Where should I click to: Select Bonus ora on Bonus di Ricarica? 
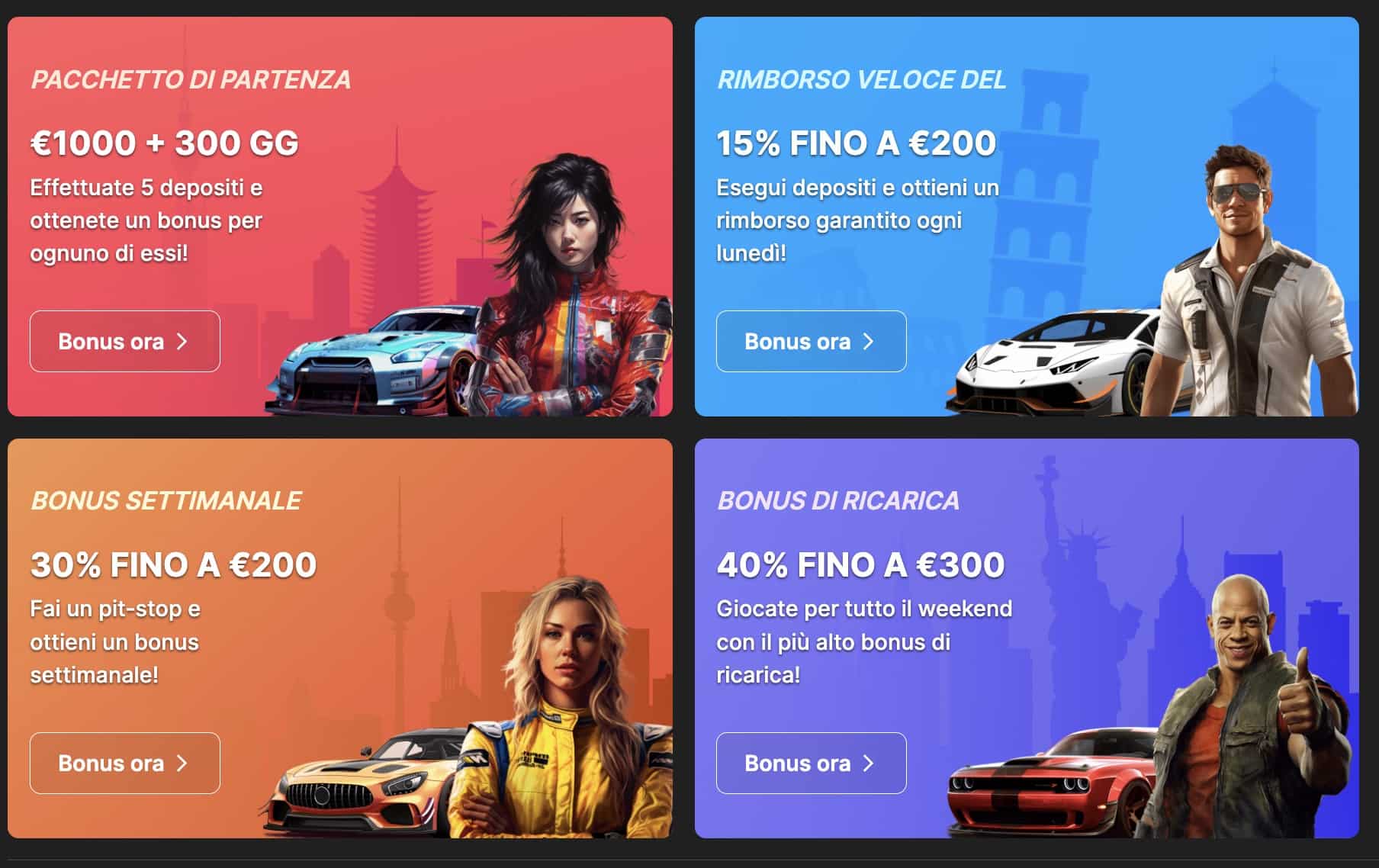811,763
